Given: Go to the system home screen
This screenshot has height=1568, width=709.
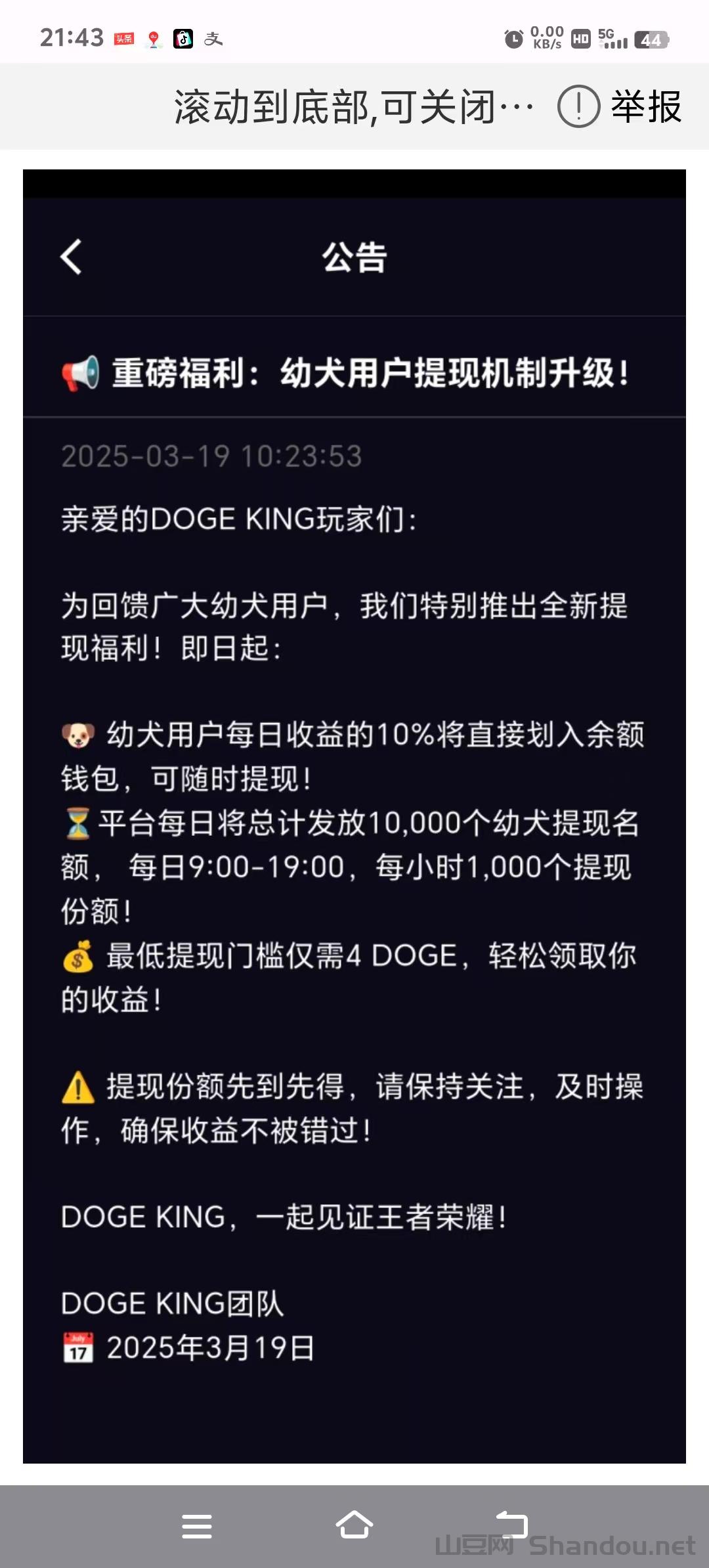Looking at the screenshot, I should tap(354, 1525).
